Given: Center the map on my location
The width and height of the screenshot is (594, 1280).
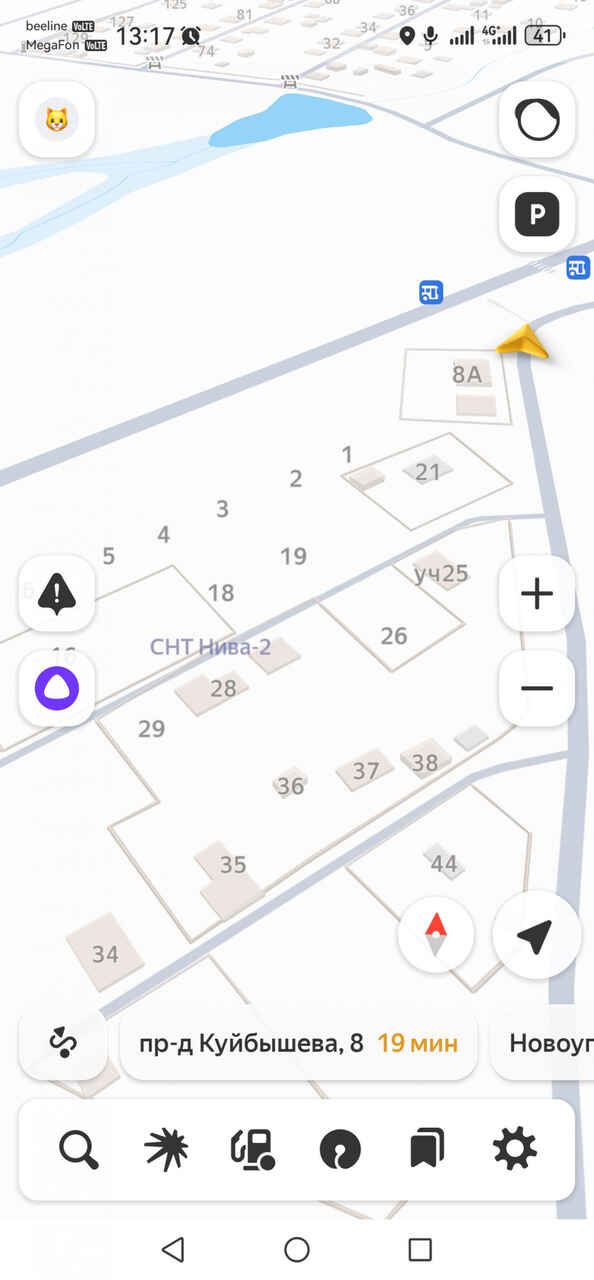Looking at the screenshot, I should tap(536, 936).
